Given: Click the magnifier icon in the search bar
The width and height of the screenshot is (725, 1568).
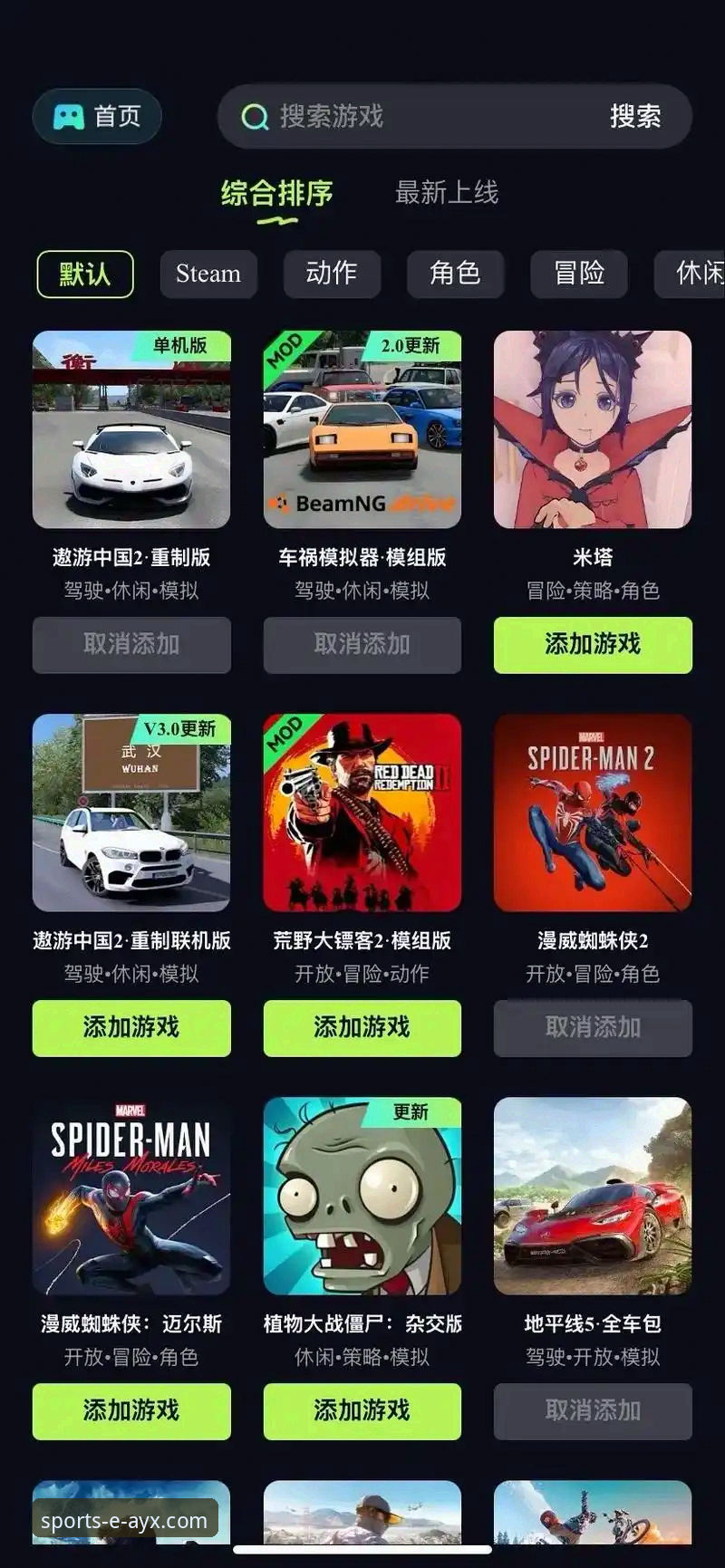Looking at the screenshot, I should 254,118.
